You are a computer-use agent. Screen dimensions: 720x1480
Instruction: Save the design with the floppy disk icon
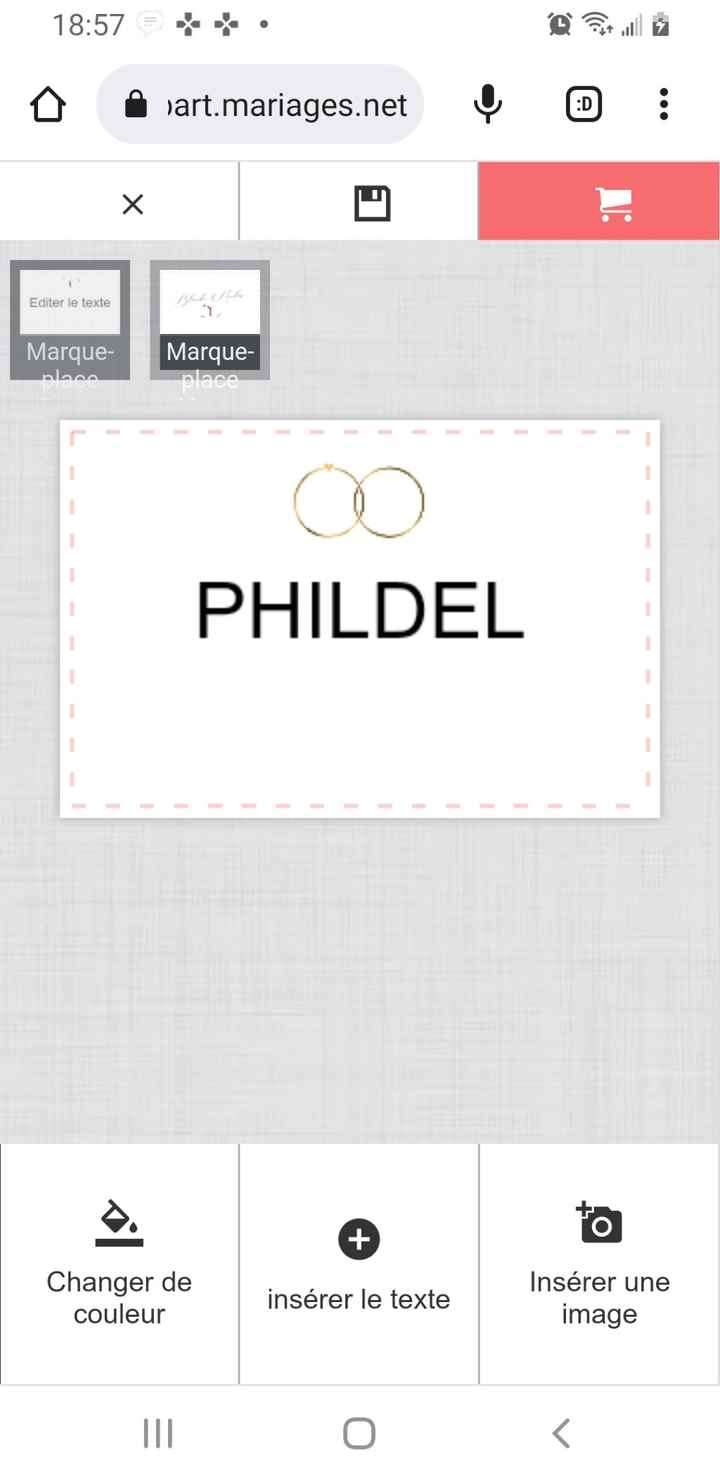tap(372, 204)
